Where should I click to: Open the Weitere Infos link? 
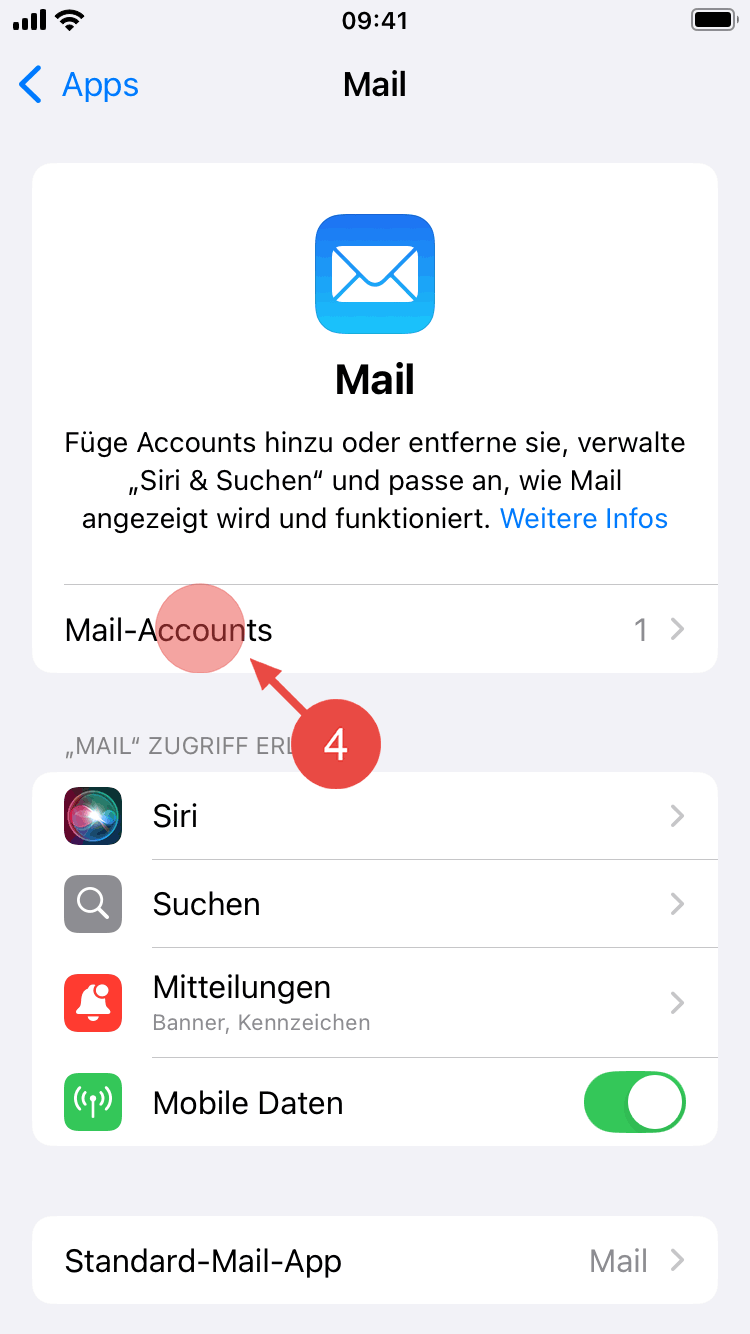[583, 519]
